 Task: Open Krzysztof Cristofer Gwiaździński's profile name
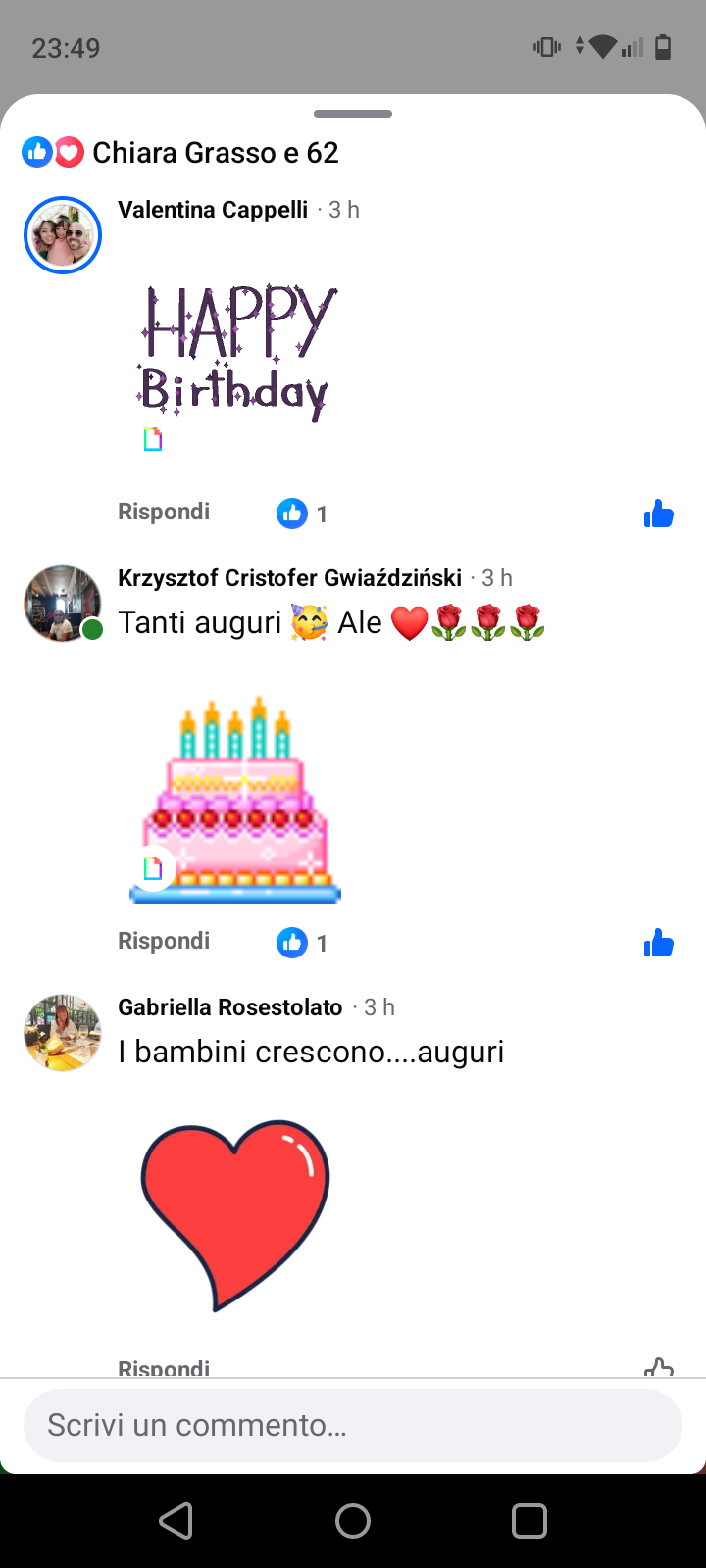[289, 578]
